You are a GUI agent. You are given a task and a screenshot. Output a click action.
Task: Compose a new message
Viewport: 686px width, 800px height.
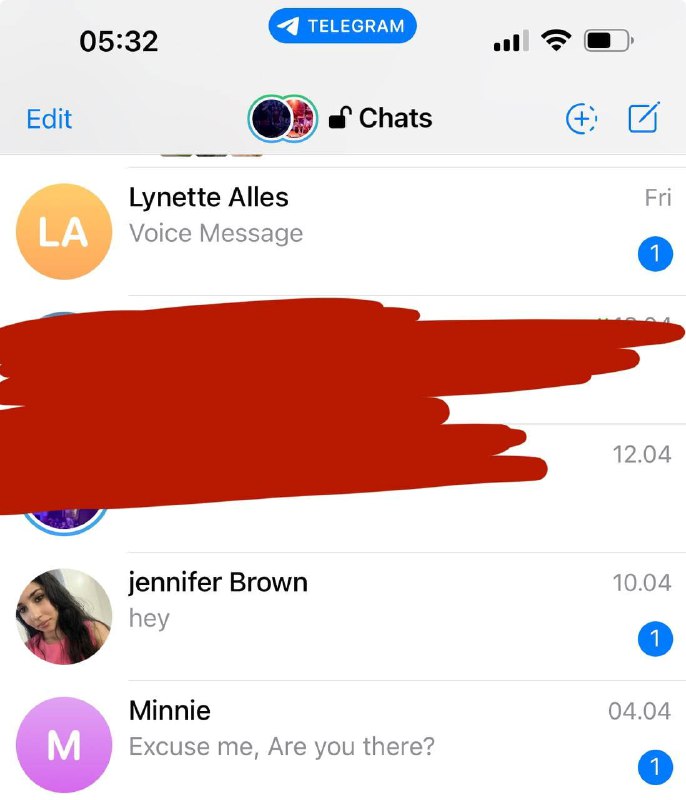[643, 119]
